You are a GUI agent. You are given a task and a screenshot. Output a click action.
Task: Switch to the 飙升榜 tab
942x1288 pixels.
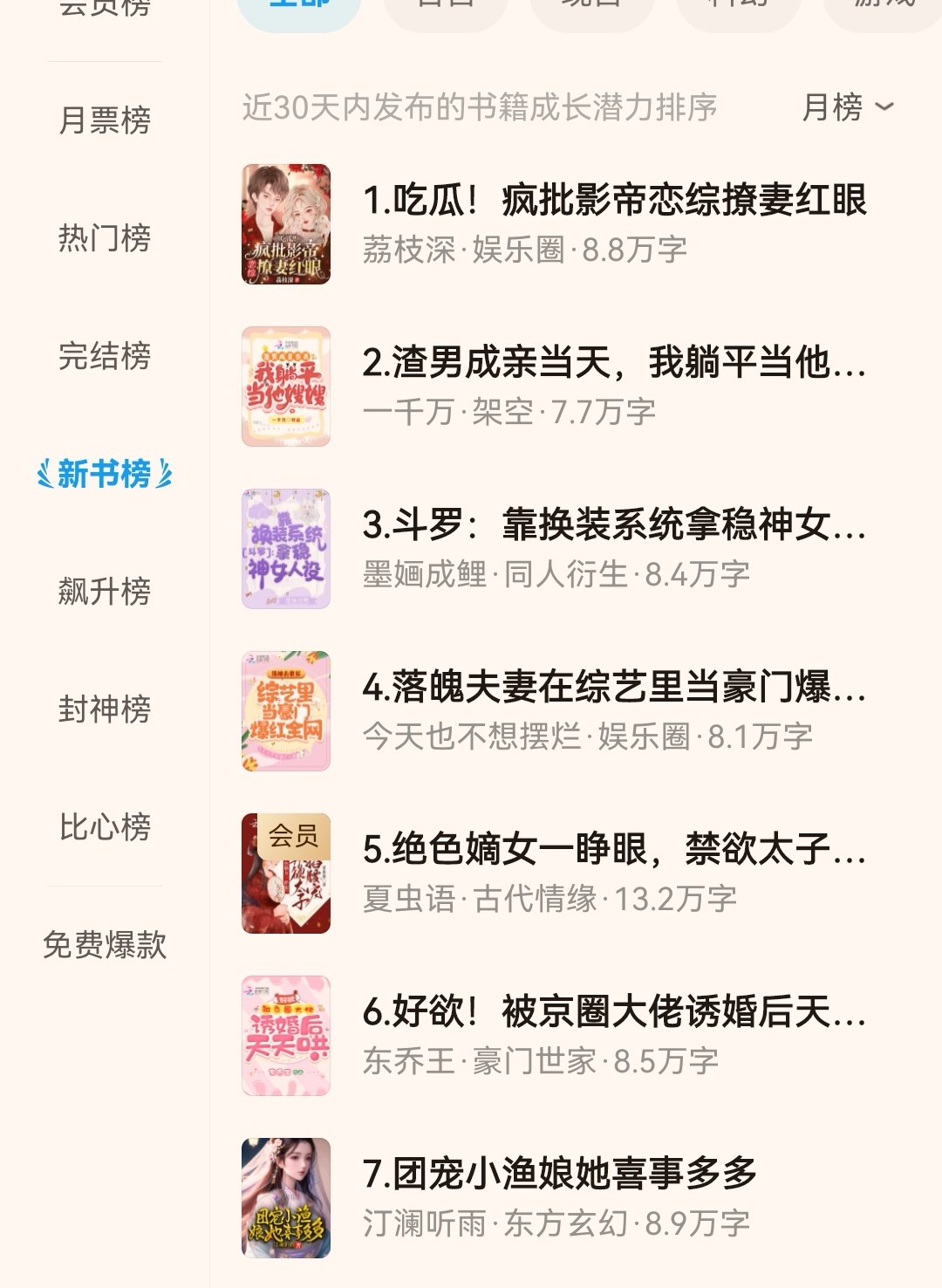[x=105, y=592]
